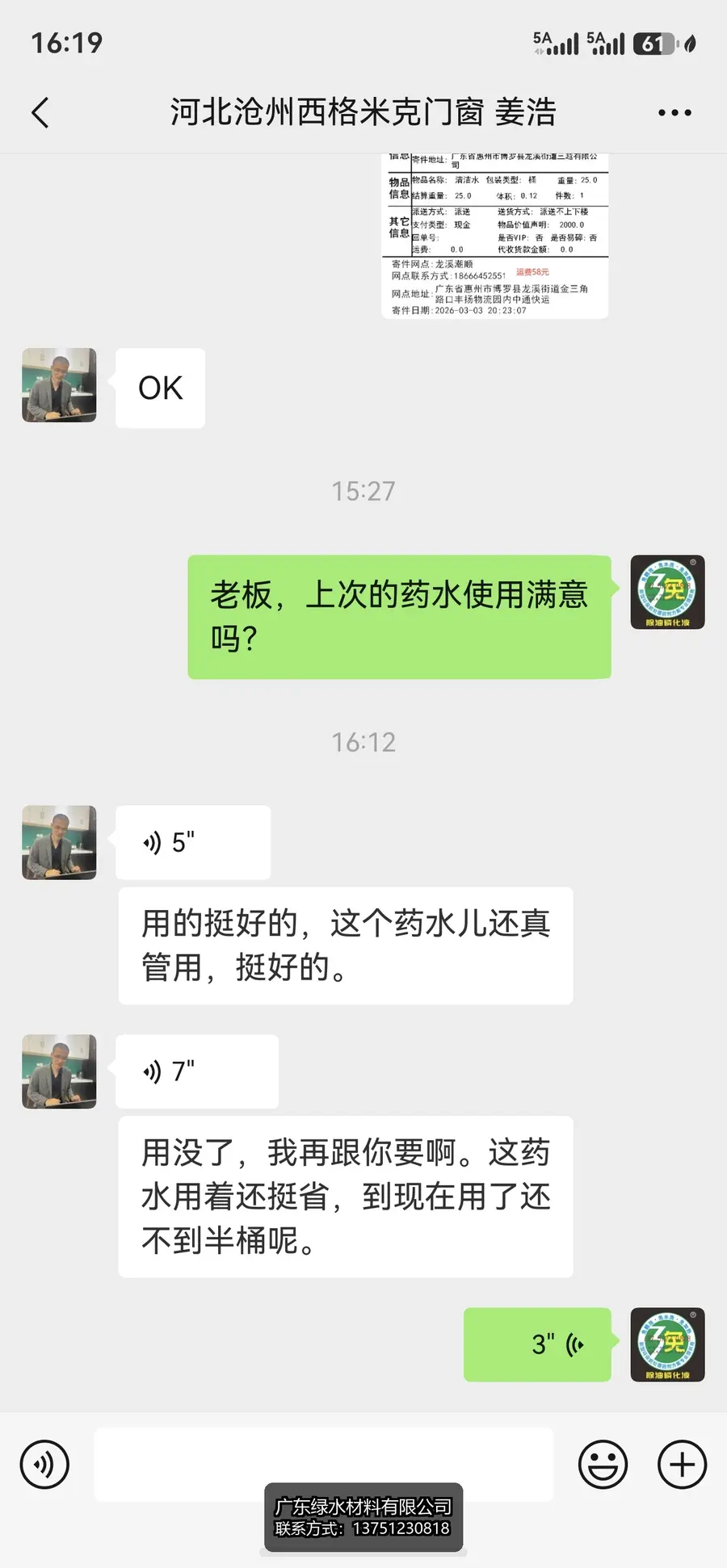Open contact's avatar beside the OK message
Screen dimensions: 727x1568
59,385
